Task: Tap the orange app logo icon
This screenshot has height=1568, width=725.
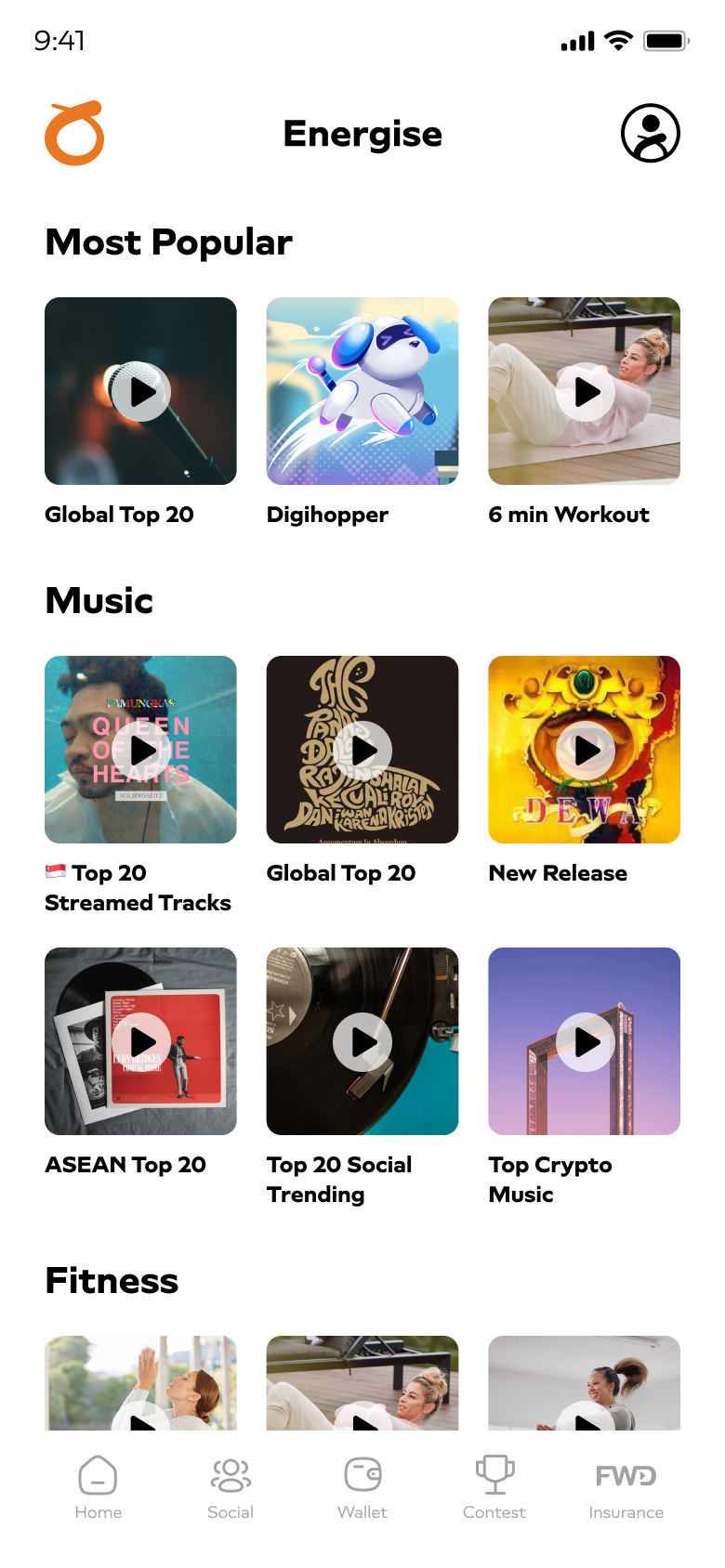Action: [74, 134]
